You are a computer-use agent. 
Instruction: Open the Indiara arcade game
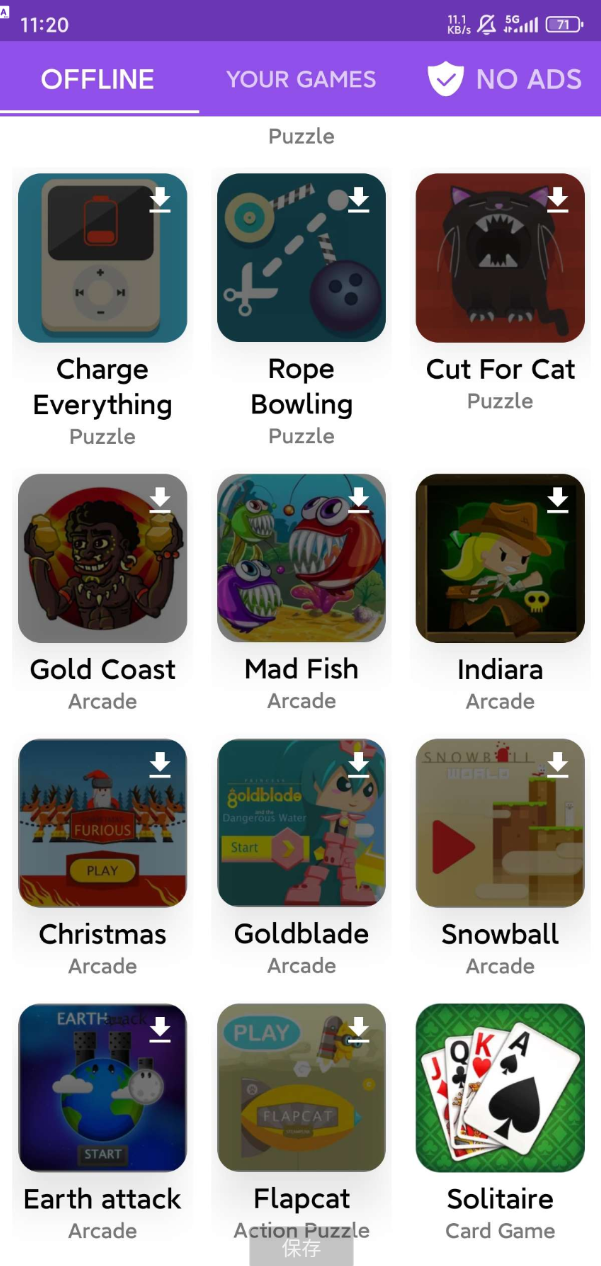[x=500, y=558]
